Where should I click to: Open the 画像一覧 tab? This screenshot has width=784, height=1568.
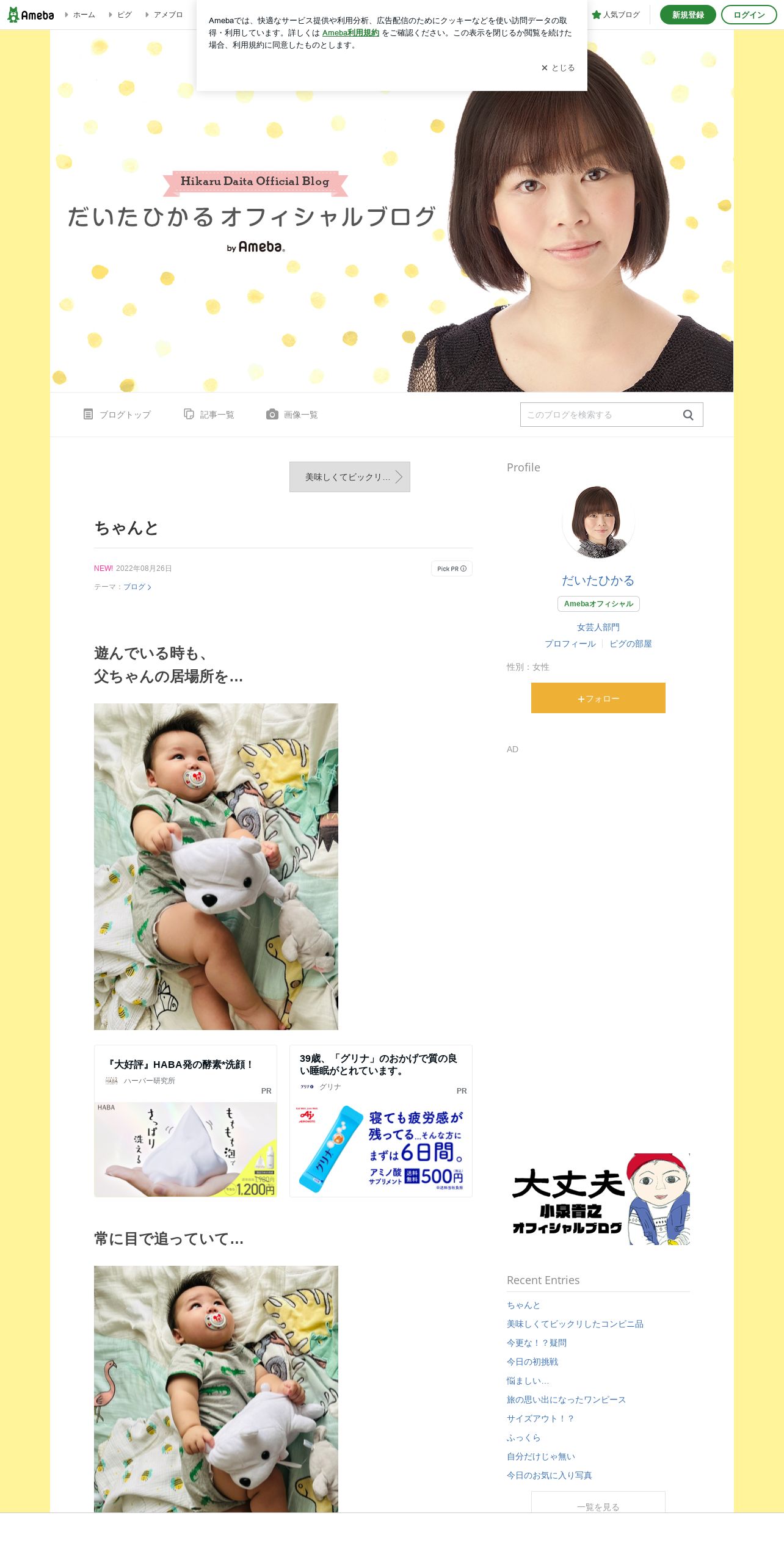click(292, 415)
